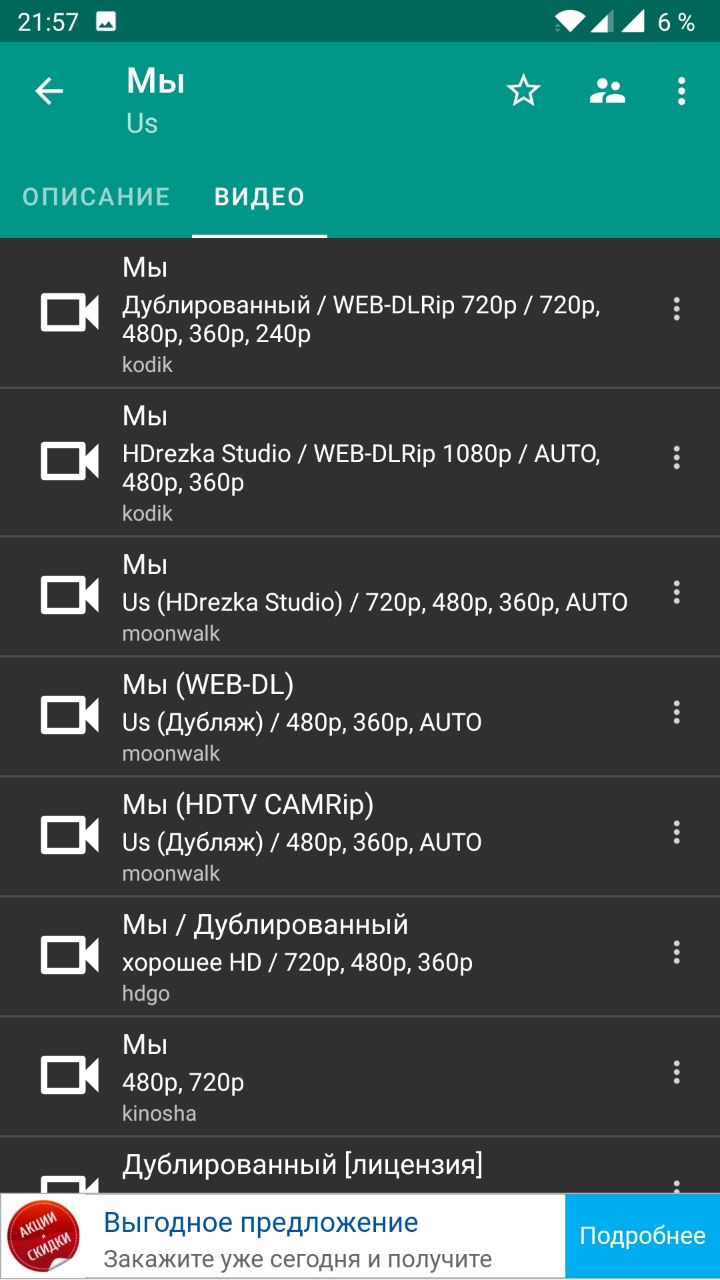Open the kodik Дублированный WEB-DLRip 720p video
The image size is (720, 1280).
point(360,313)
